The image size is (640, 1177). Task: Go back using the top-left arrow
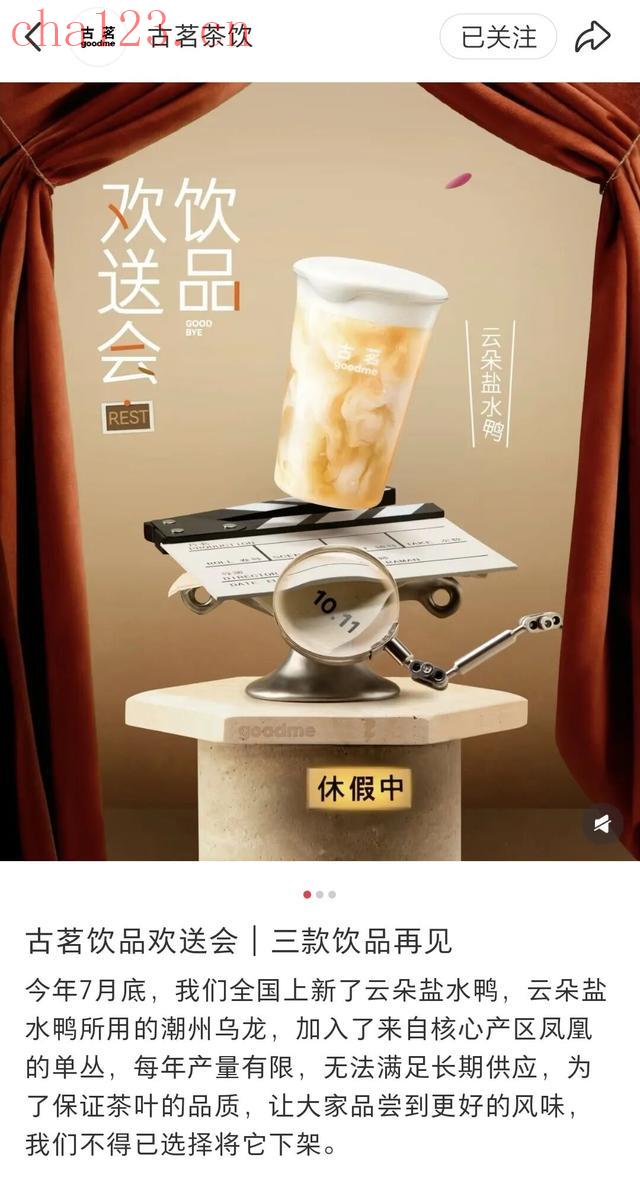[x=34, y=37]
